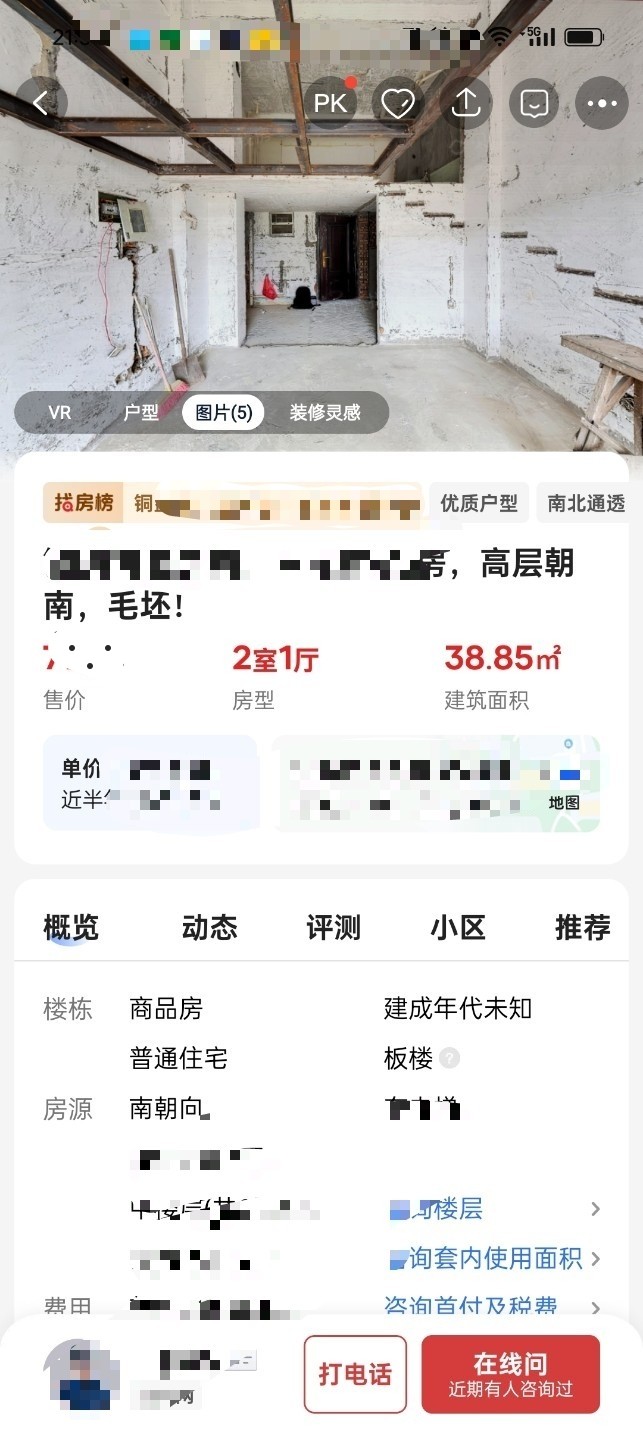Switch to the 推荐 tab
The image size is (643, 1435).
point(583,927)
